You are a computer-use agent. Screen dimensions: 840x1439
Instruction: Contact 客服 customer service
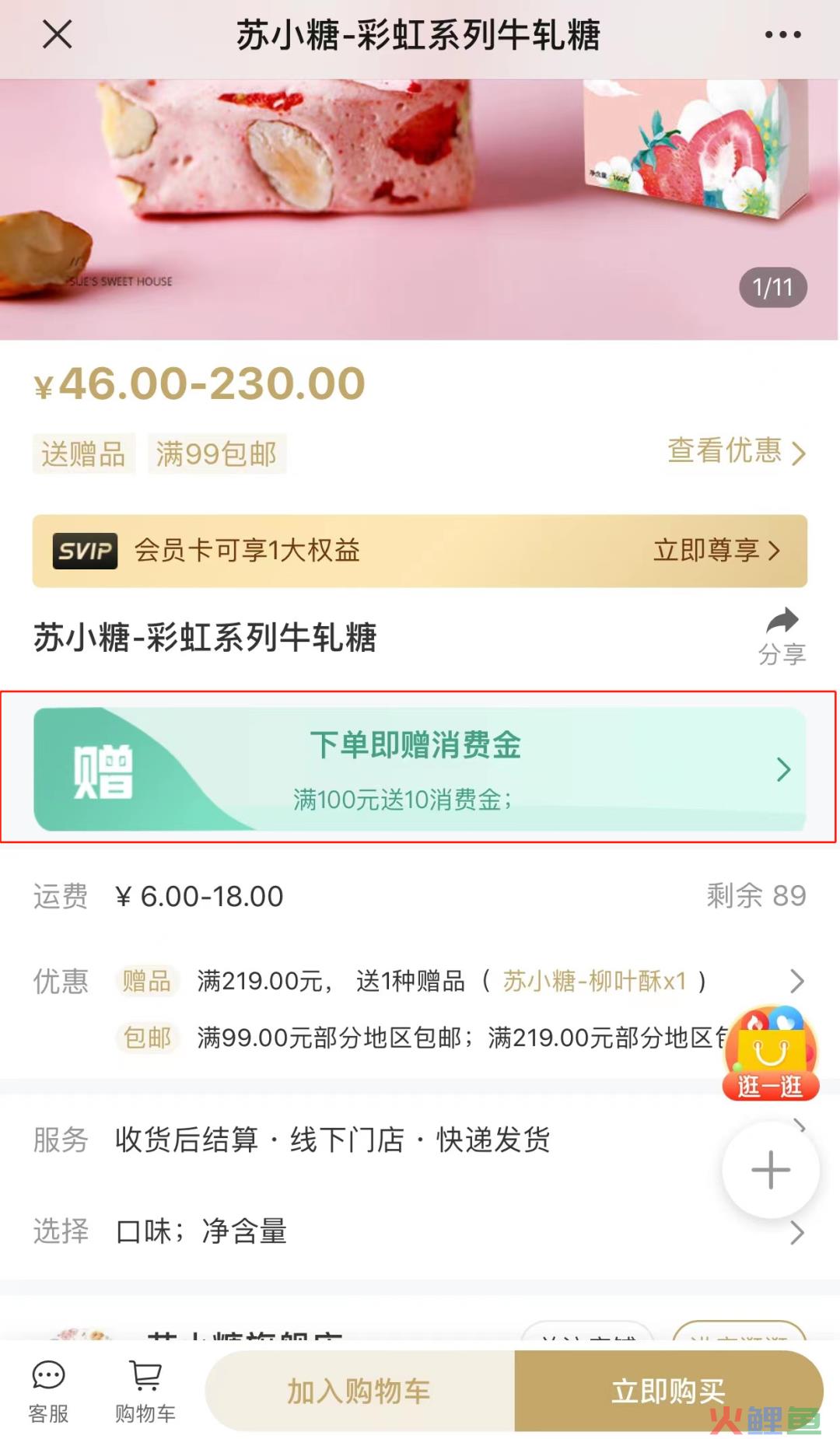coord(48,1392)
